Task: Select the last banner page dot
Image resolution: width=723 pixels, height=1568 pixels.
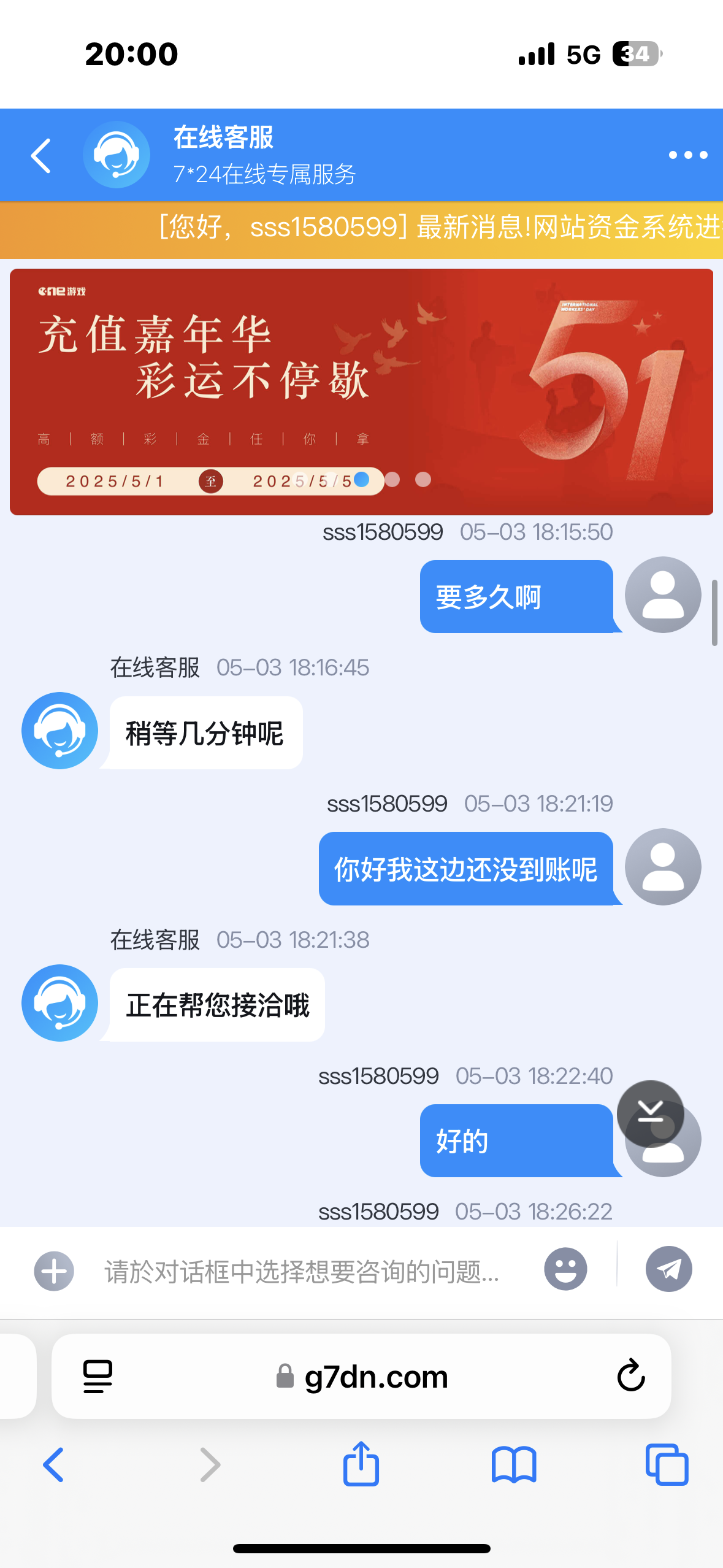Action: (x=423, y=480)
